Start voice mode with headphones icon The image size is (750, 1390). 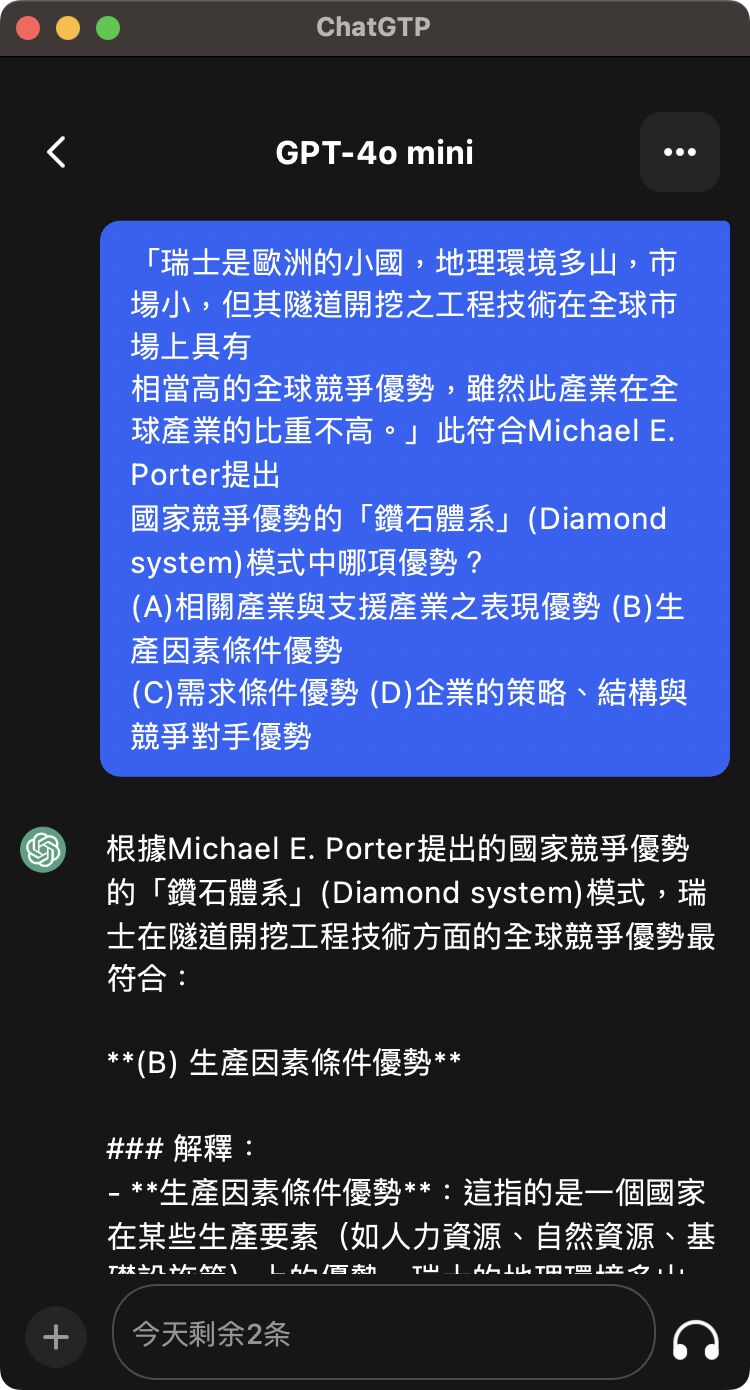pyautogui.click(x=695, y=1339)
